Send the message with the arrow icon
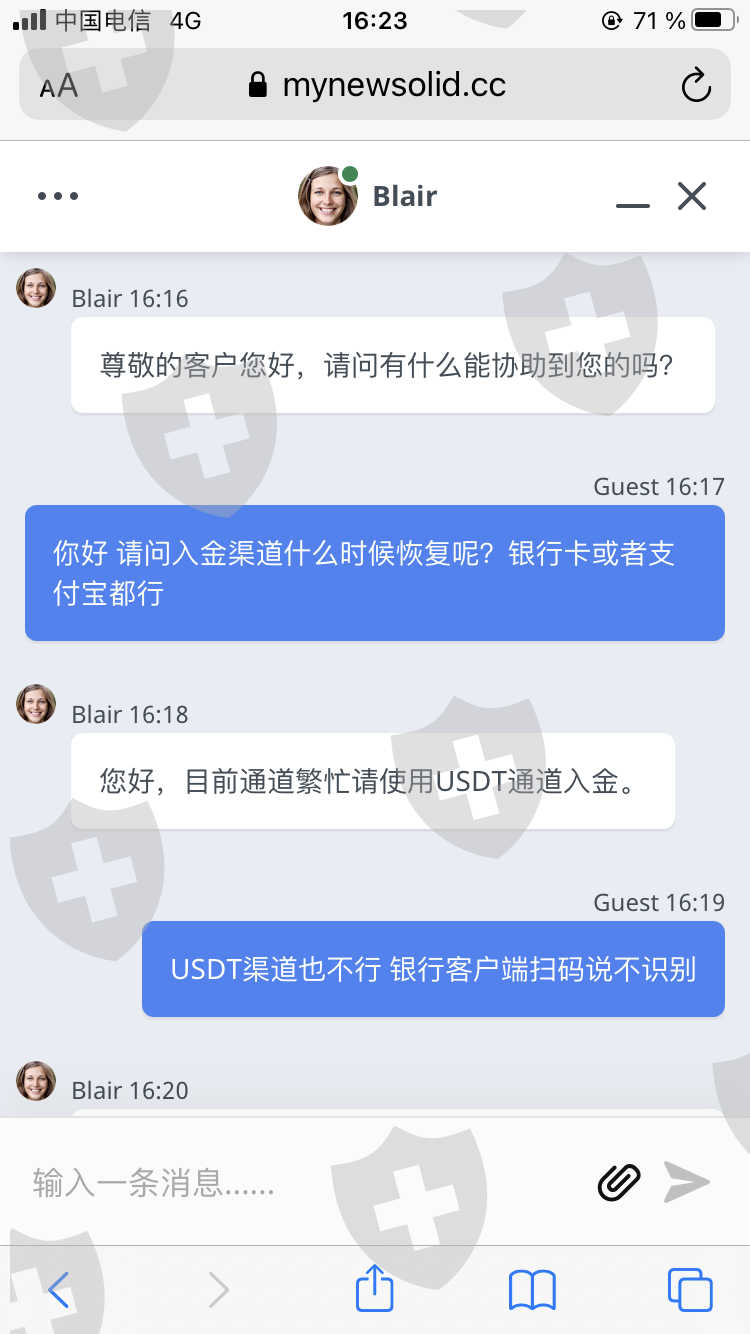750x1334 pixels. tap(687, 1182)
